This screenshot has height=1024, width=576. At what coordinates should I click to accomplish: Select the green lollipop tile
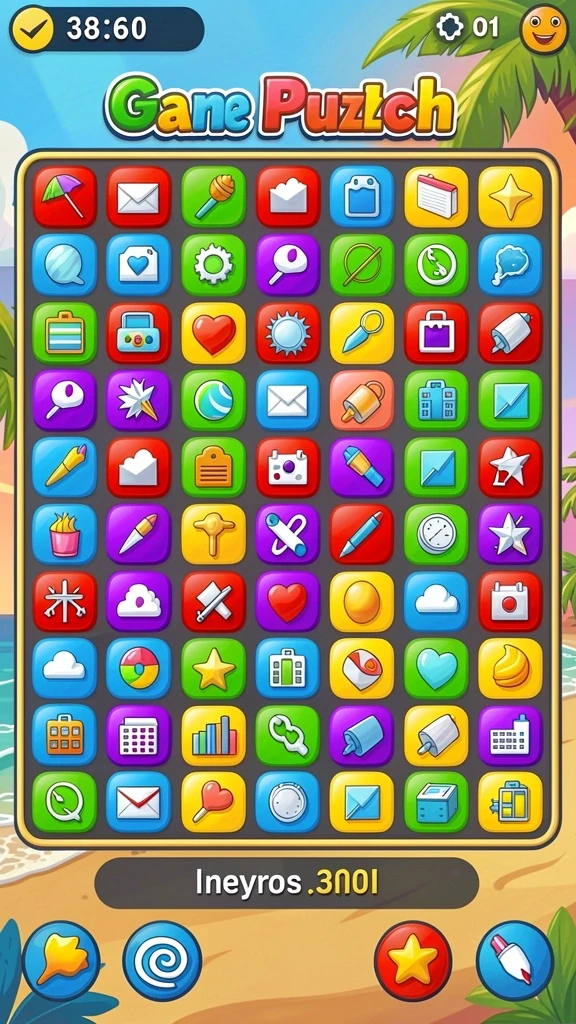pos(214,197)
